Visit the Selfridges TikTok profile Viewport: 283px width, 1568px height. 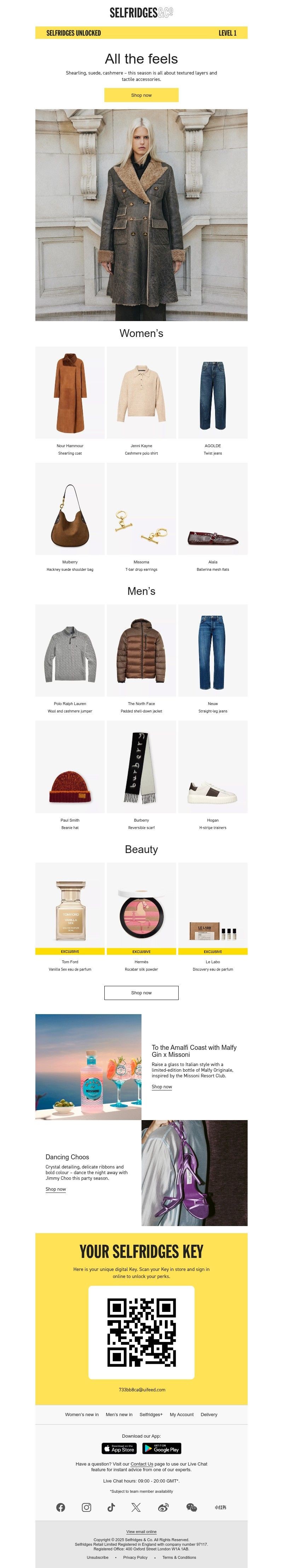tap(111, 1508)
